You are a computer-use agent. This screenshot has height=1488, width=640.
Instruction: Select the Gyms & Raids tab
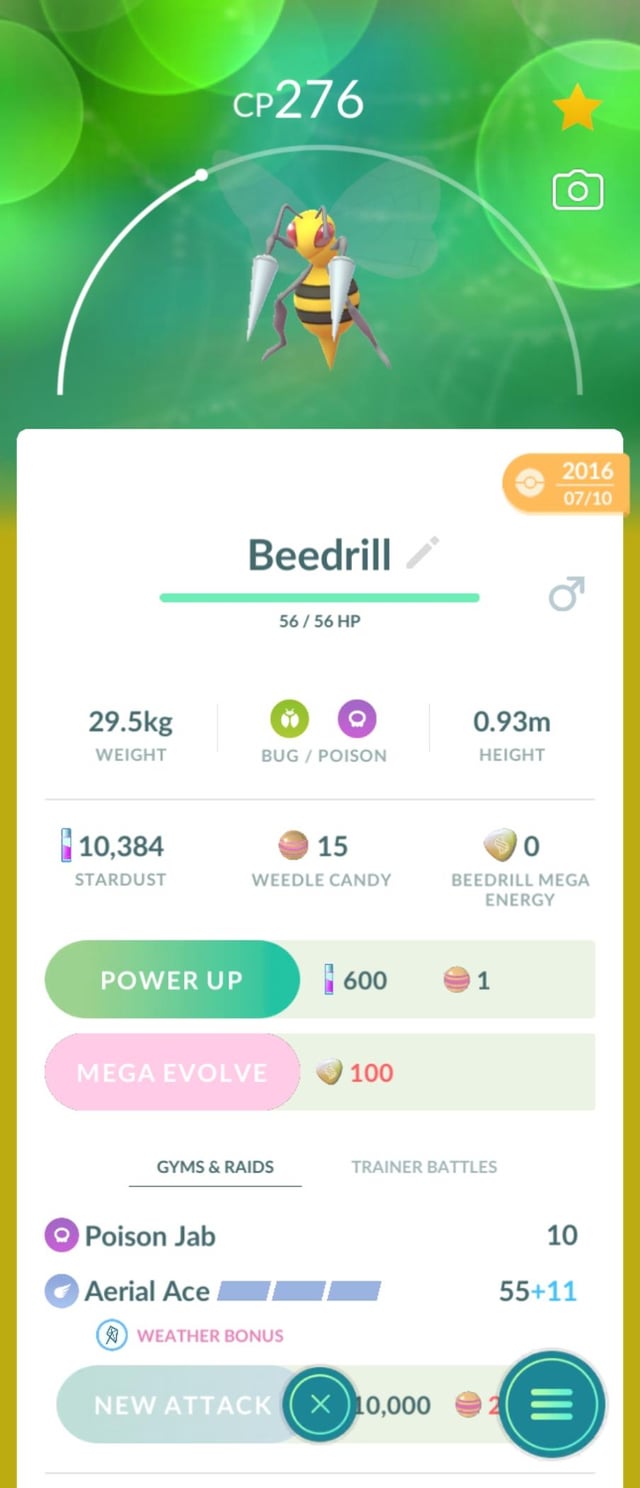point(215,1167)
